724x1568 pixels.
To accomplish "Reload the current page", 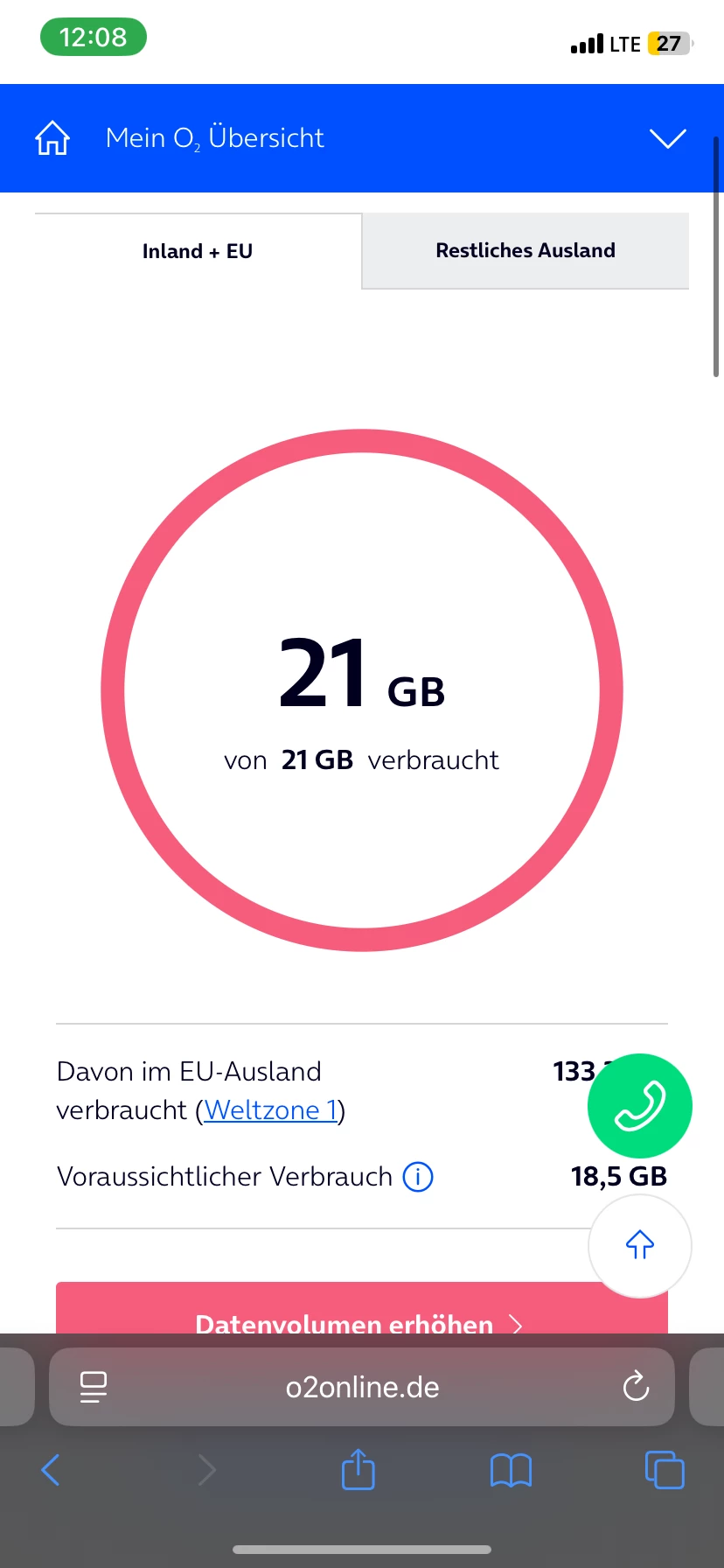I will [x=636, y=1387].
